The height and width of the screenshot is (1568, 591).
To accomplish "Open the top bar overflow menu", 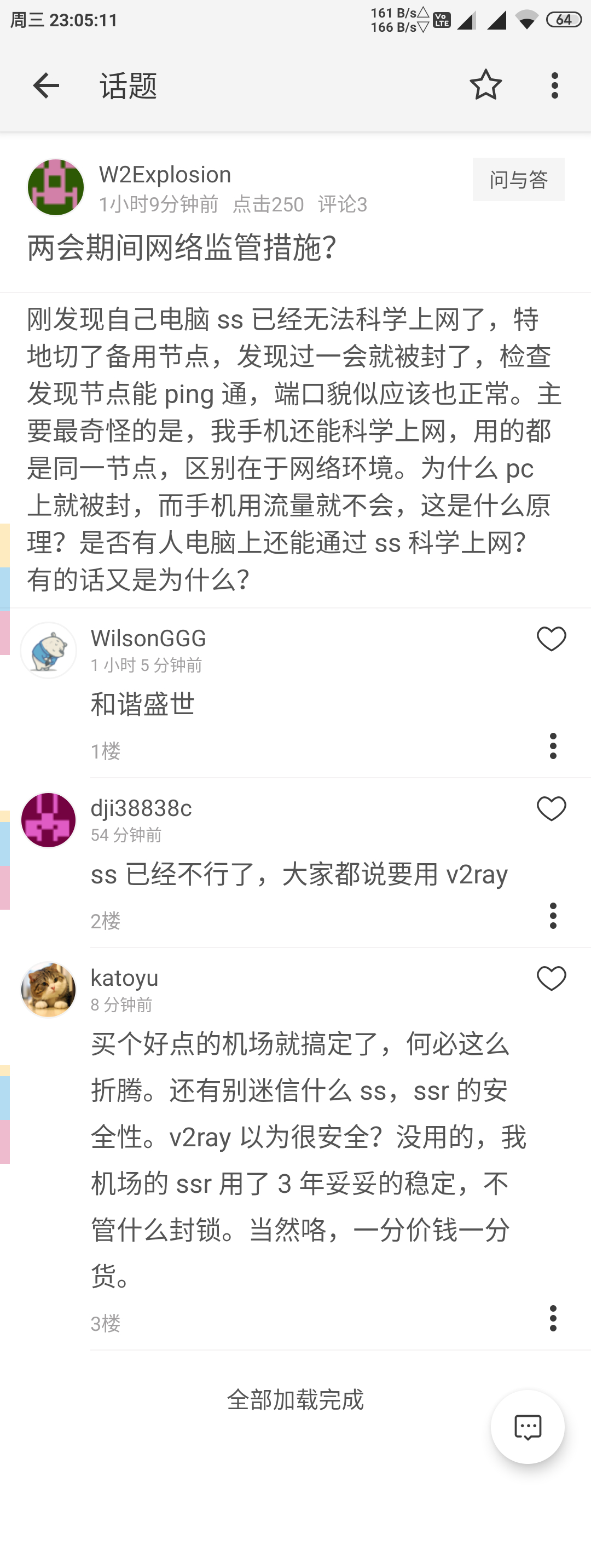I will coord(554,85).
